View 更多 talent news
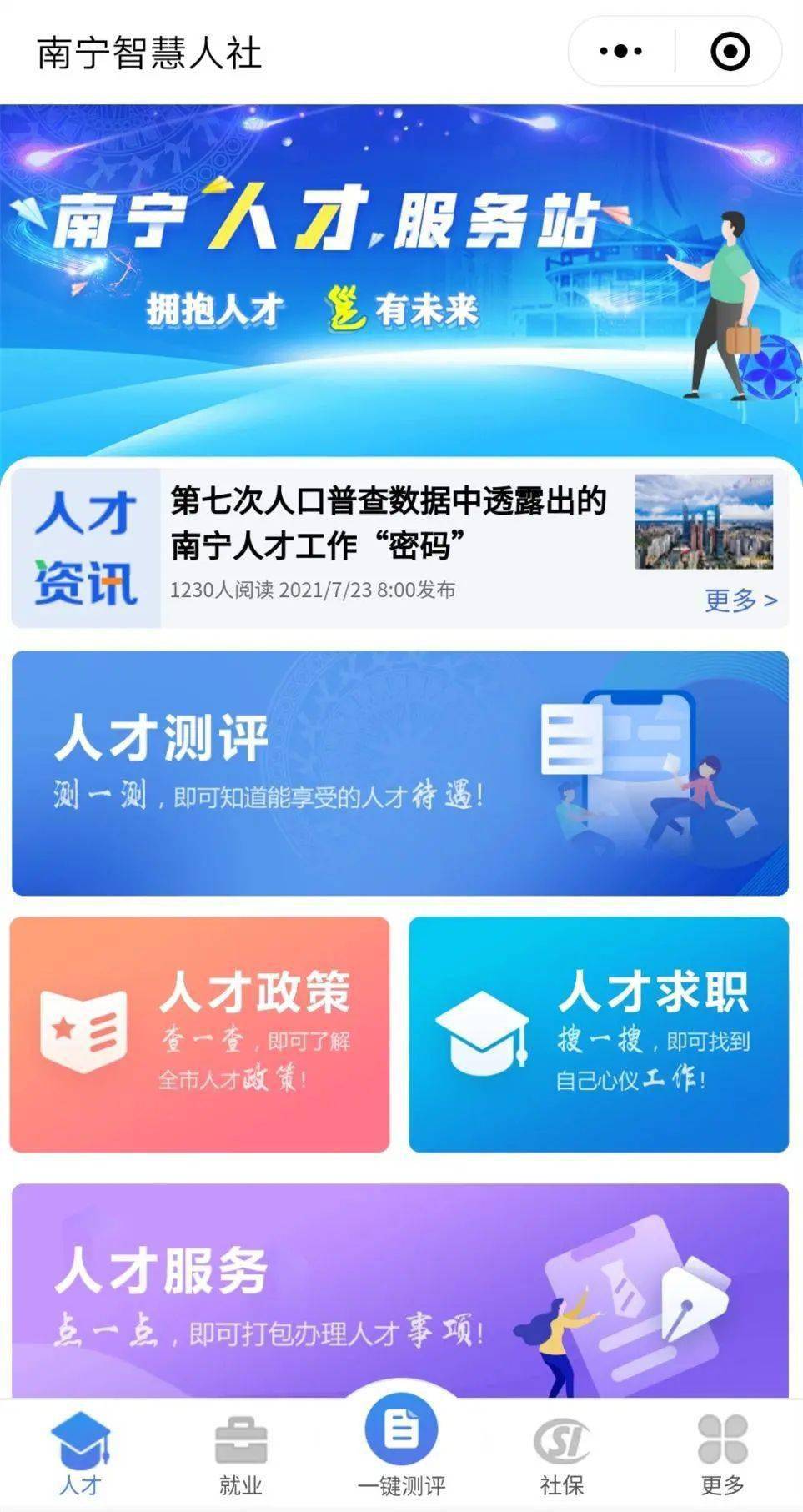This screenshot has height=1512, width=803. click(740, 600)
